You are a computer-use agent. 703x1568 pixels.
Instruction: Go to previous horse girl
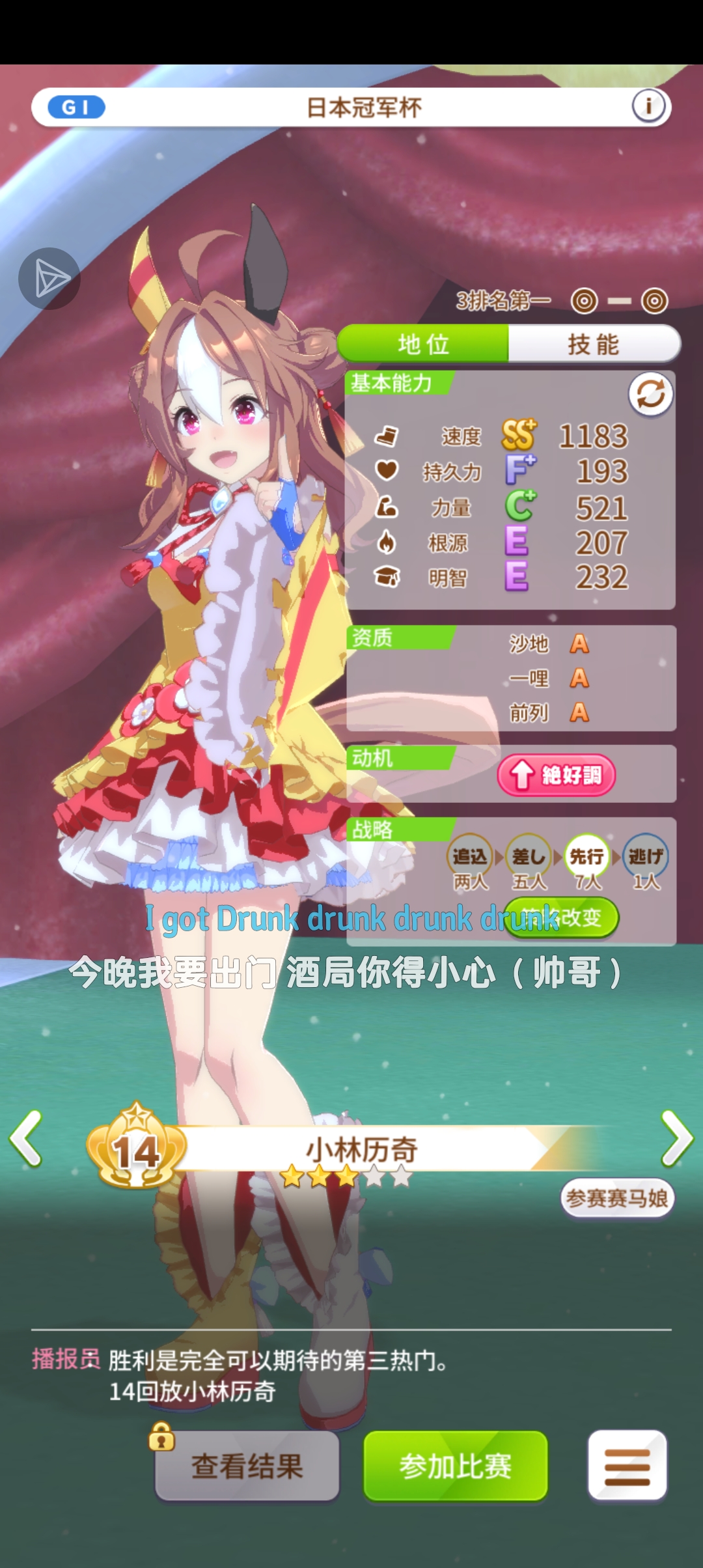pyautogui.click(x=26, y=1138)
